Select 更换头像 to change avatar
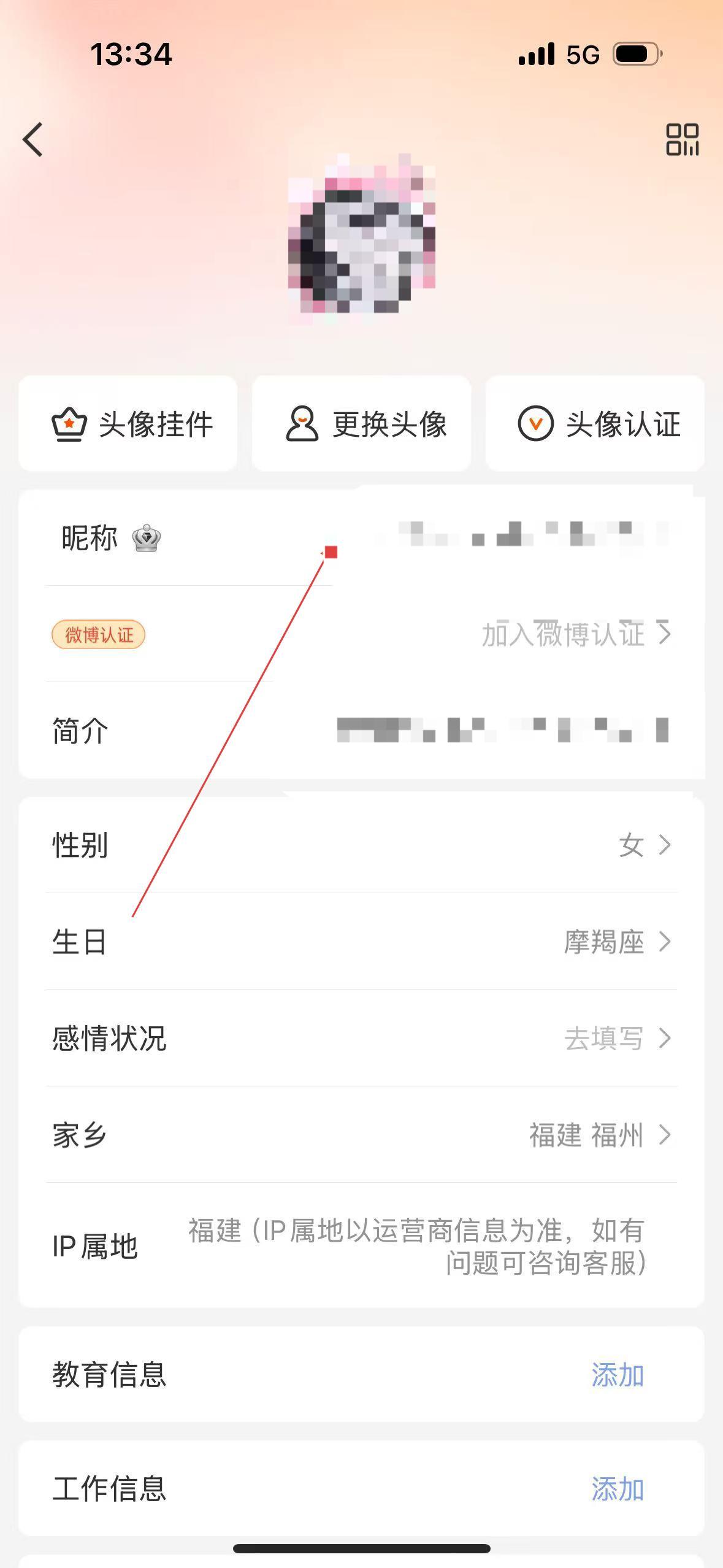 point(362,424)
